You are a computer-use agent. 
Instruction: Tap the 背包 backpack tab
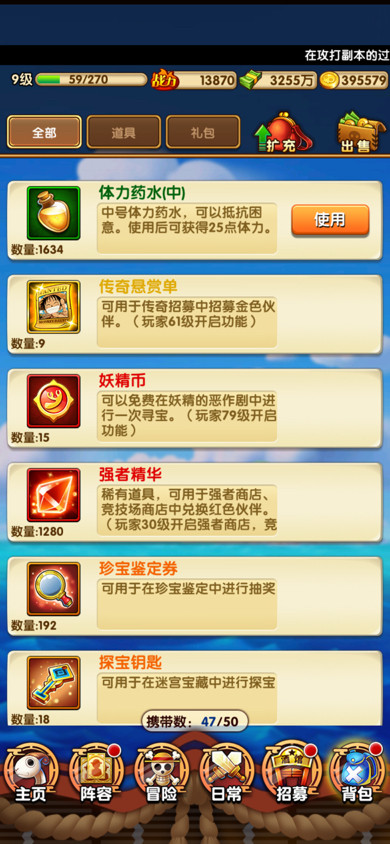(x=357, y=775)
